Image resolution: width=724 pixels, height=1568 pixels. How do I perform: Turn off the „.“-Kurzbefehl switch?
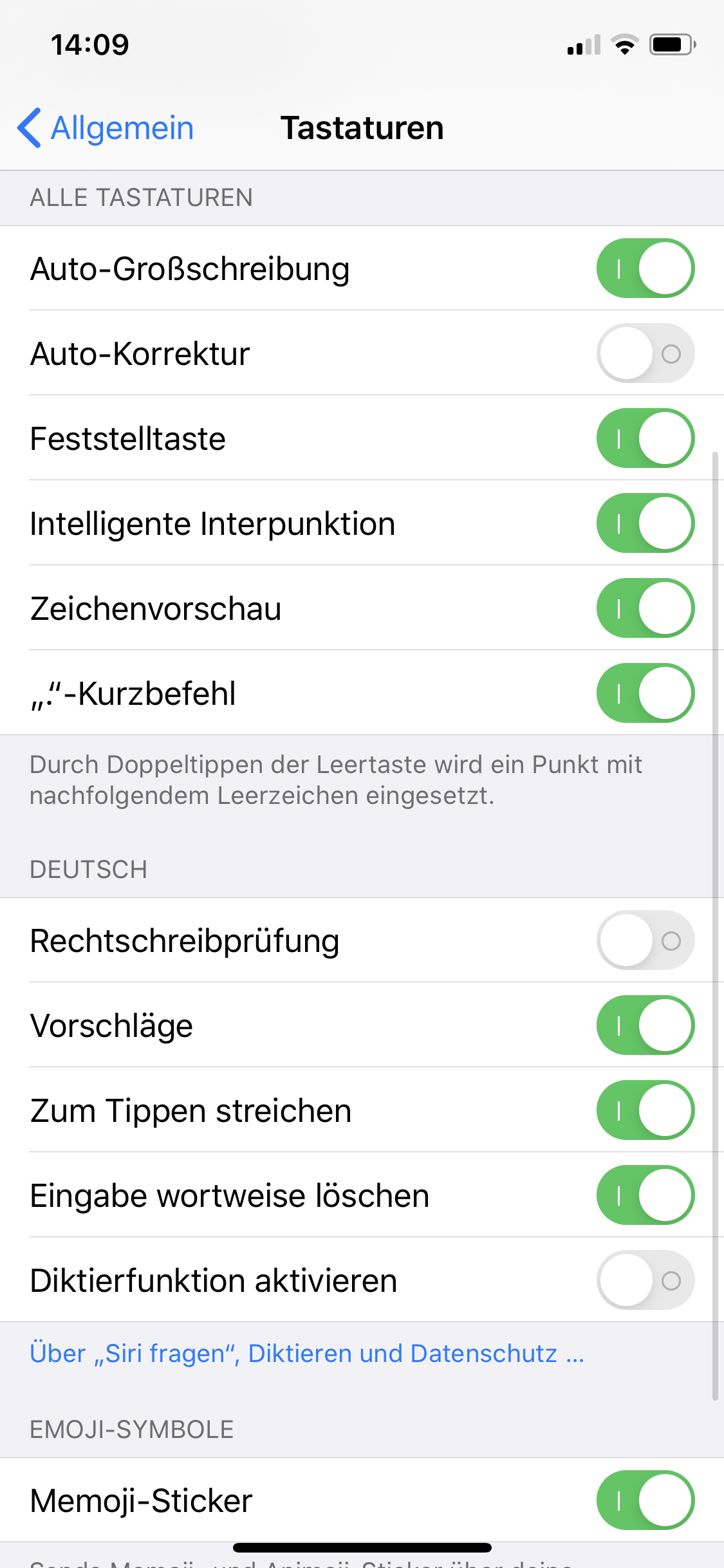(645, 693)
